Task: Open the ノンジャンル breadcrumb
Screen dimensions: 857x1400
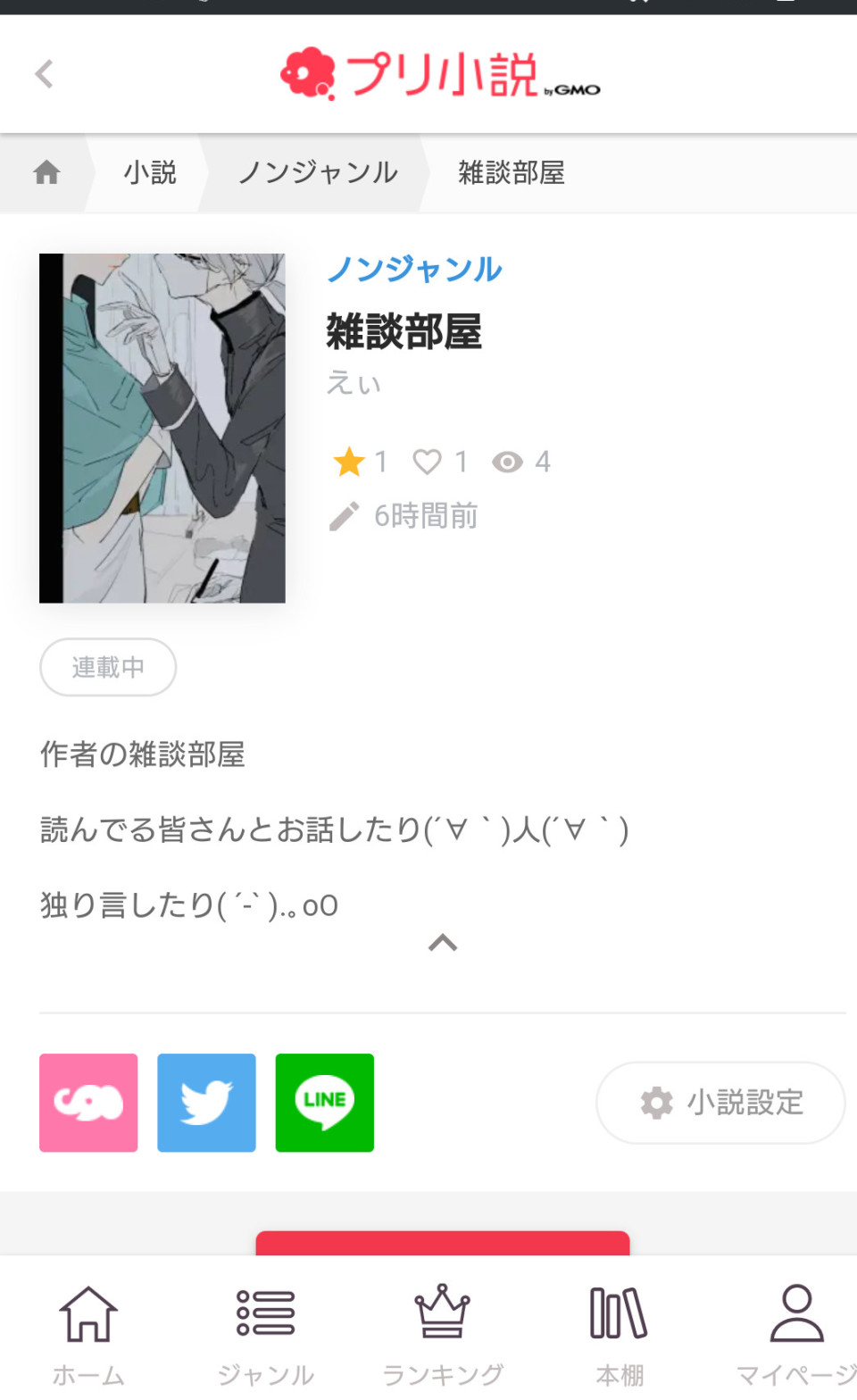Action: [318, 172]
